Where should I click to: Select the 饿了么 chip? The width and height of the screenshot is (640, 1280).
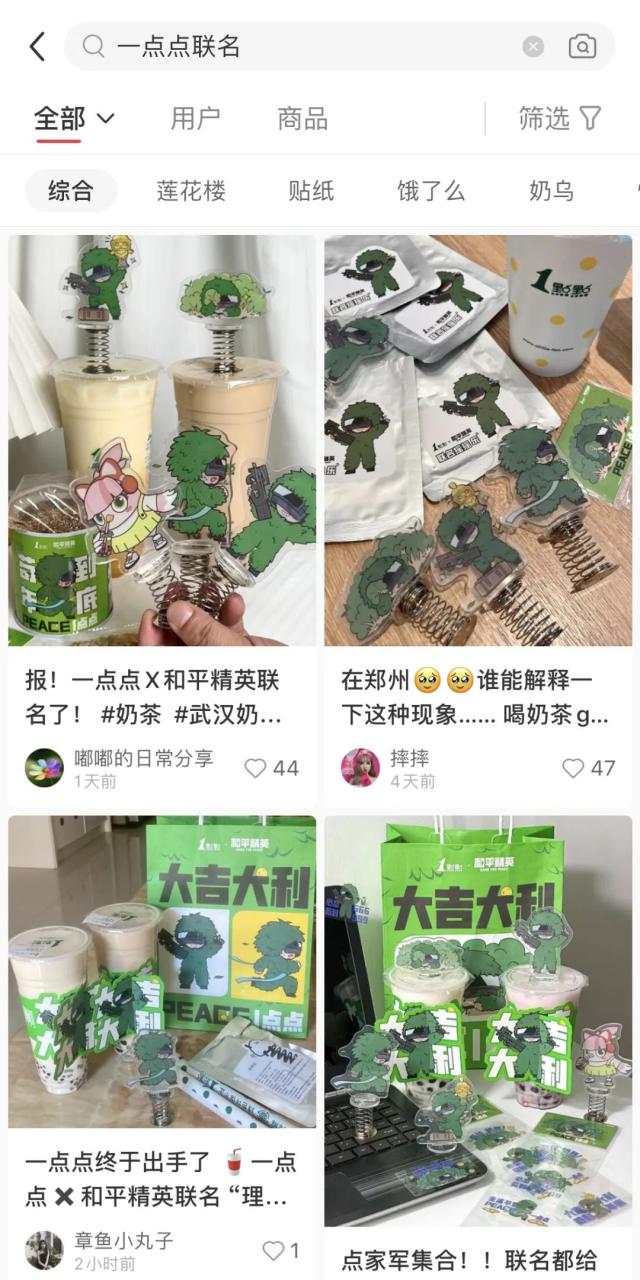point(431,191)
